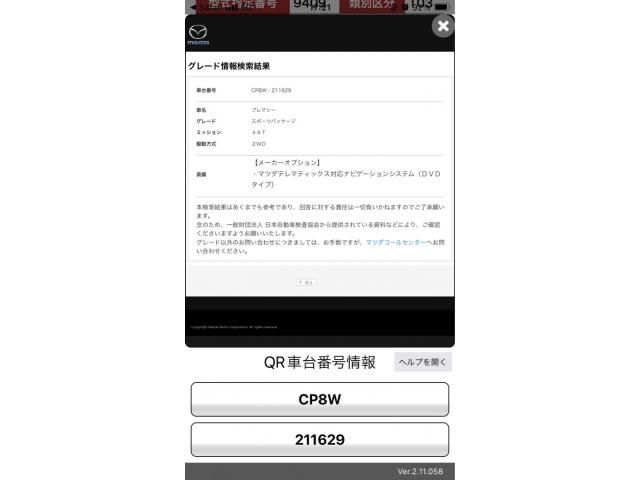This screenshot has height=480, width=640.
Task: Select the 211629 chassis number button
Action: [x=319, y=439]
